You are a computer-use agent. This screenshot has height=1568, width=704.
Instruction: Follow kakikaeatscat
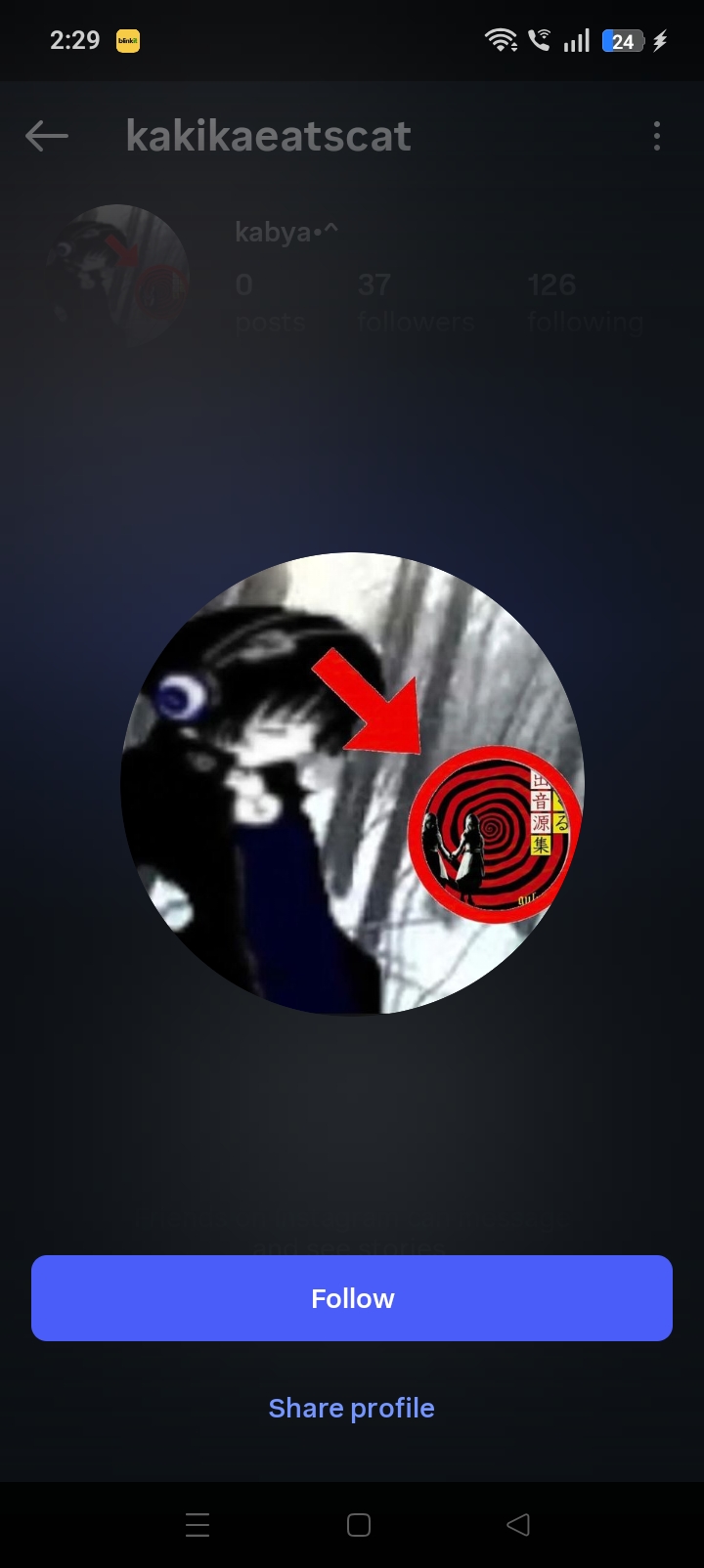pyautogui.click(x=352, y=1298)
